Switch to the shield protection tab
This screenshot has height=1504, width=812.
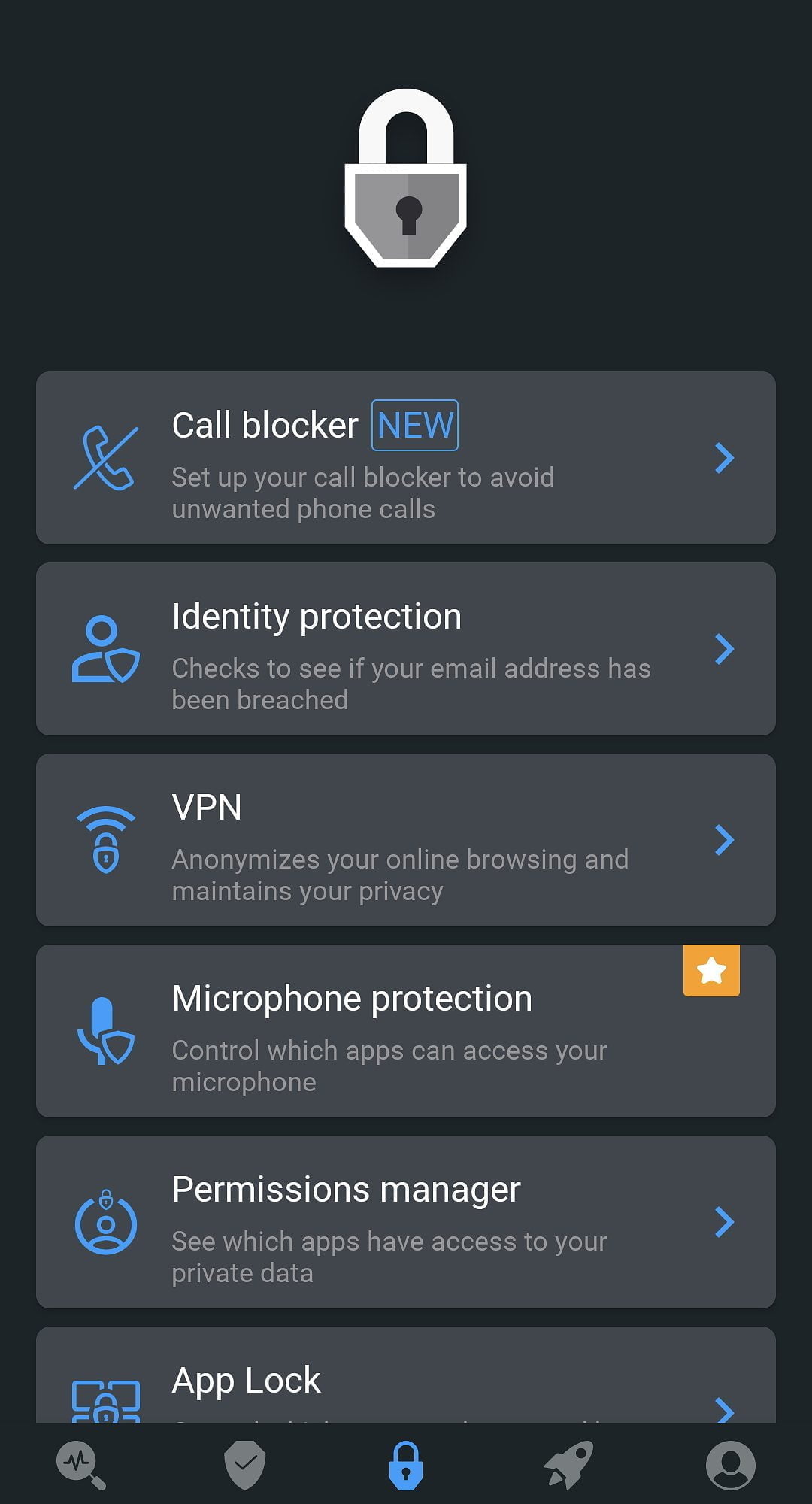[x=244, y=1465]
